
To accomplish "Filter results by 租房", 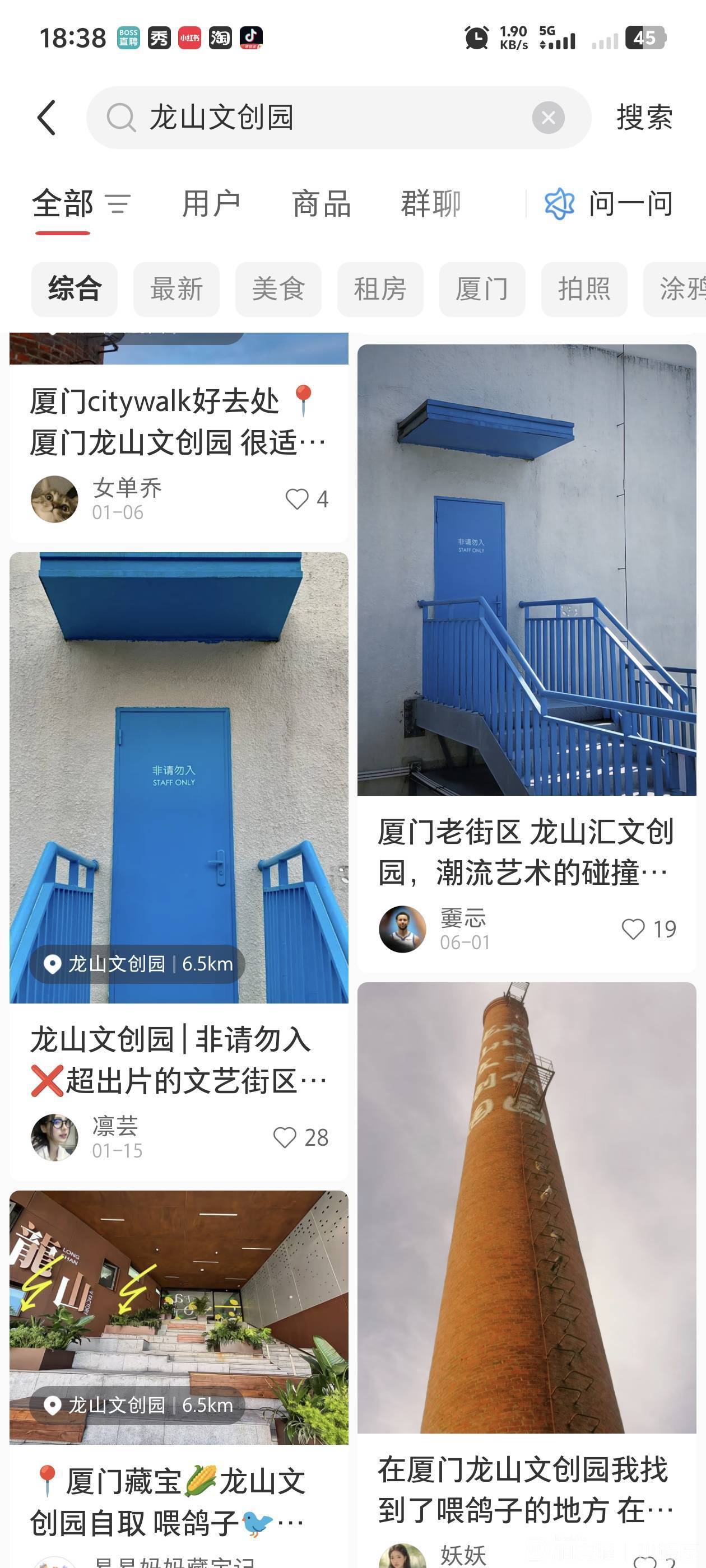I will [x=380, y=289].
